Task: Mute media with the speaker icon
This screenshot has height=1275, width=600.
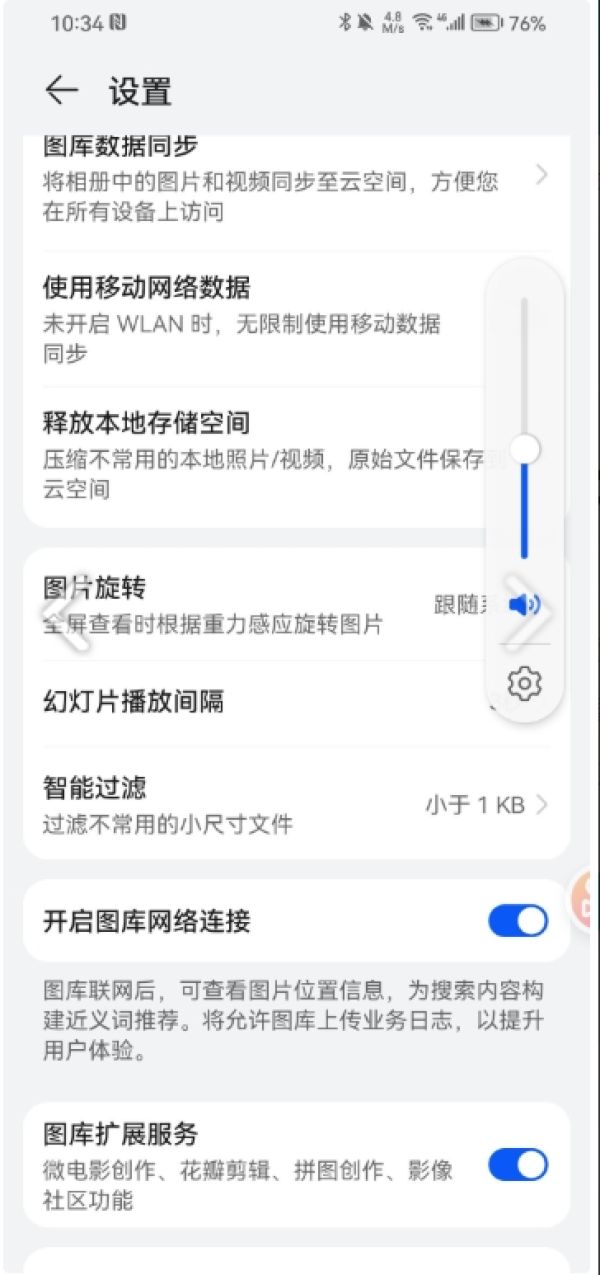Action: tap(524, 604)
